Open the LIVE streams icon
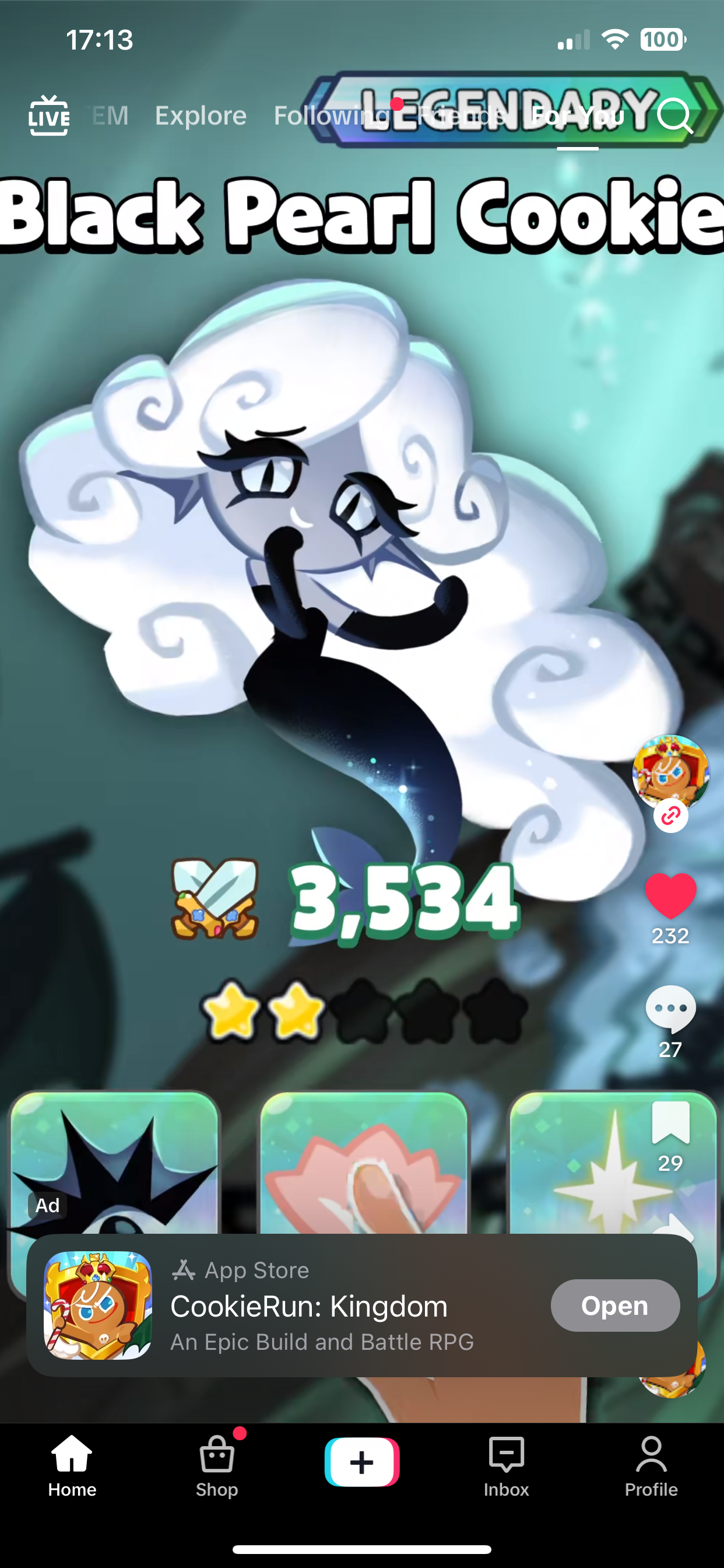Image resolution: width=724 pixels, height=1568 pixels. (48, 116)
